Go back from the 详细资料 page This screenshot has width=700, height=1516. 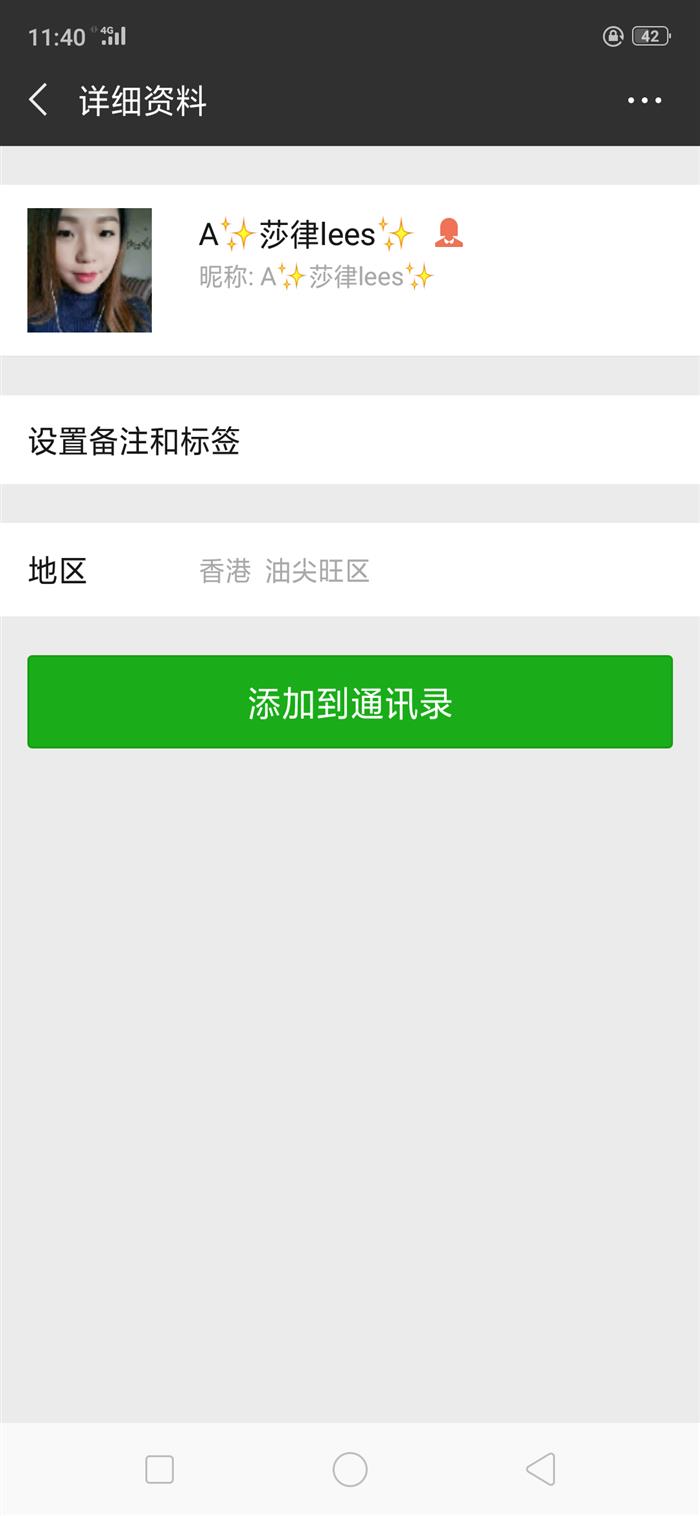click(39, 101)
